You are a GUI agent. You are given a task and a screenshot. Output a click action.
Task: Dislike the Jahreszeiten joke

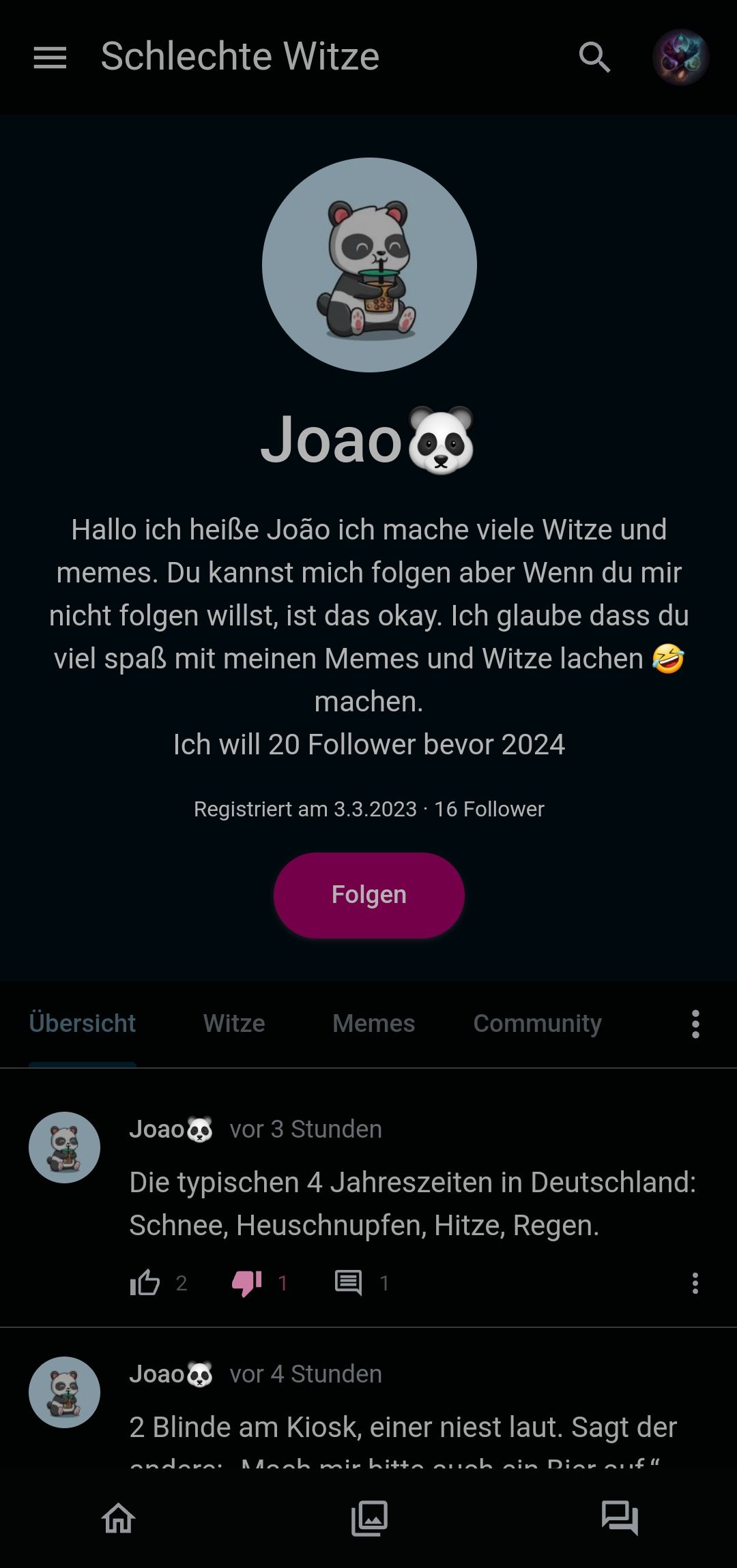(247, 1283)
